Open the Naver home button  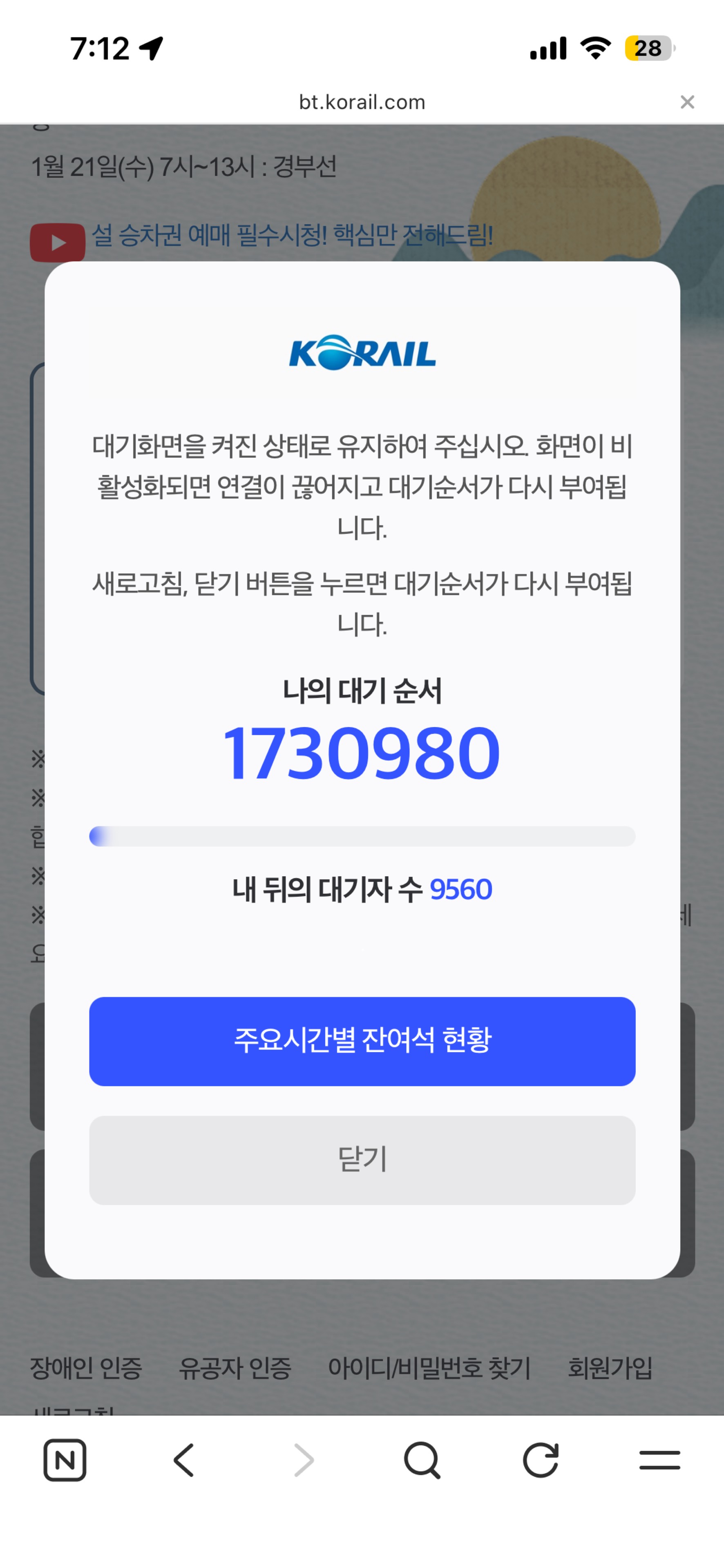pos(65,1460)
